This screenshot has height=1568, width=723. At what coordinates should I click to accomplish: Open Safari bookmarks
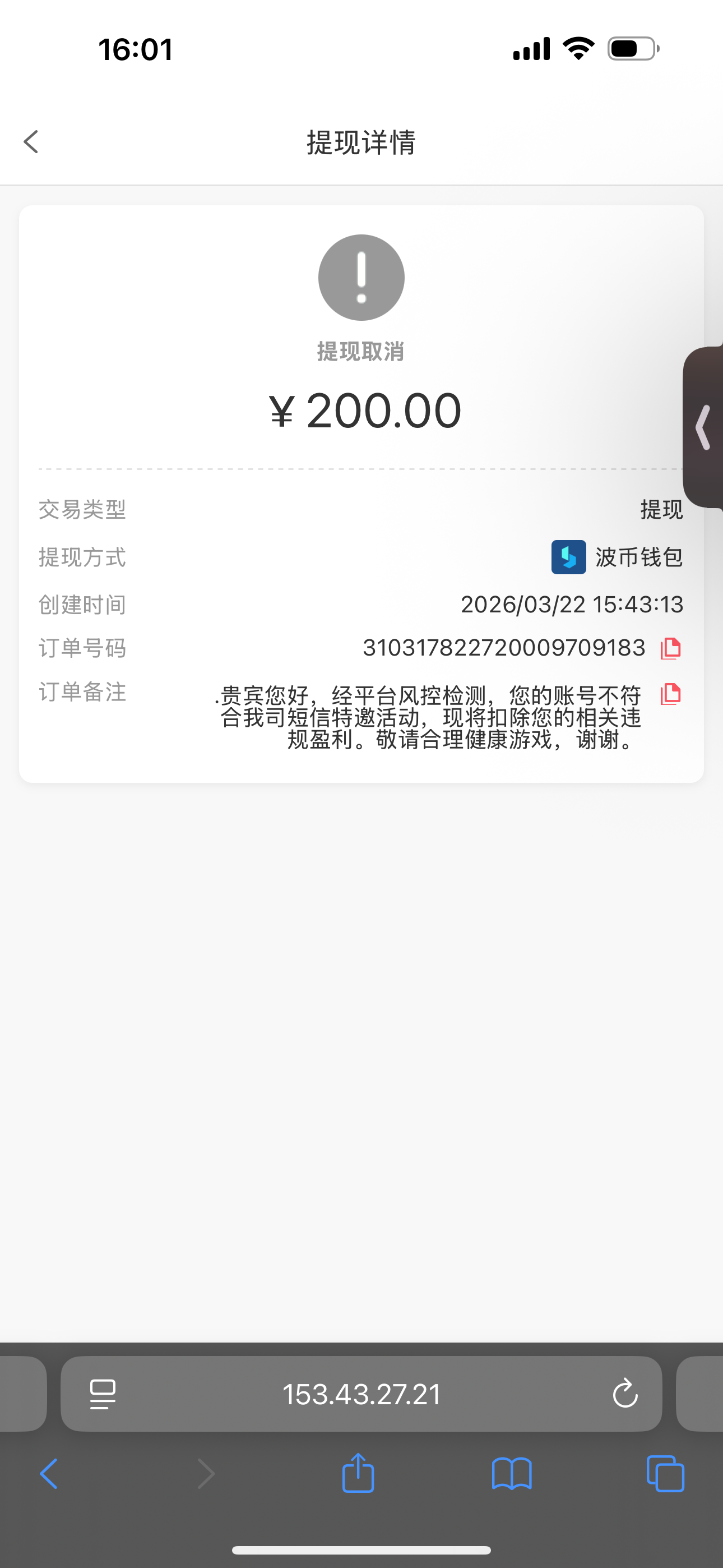(x=512, y=1474)
